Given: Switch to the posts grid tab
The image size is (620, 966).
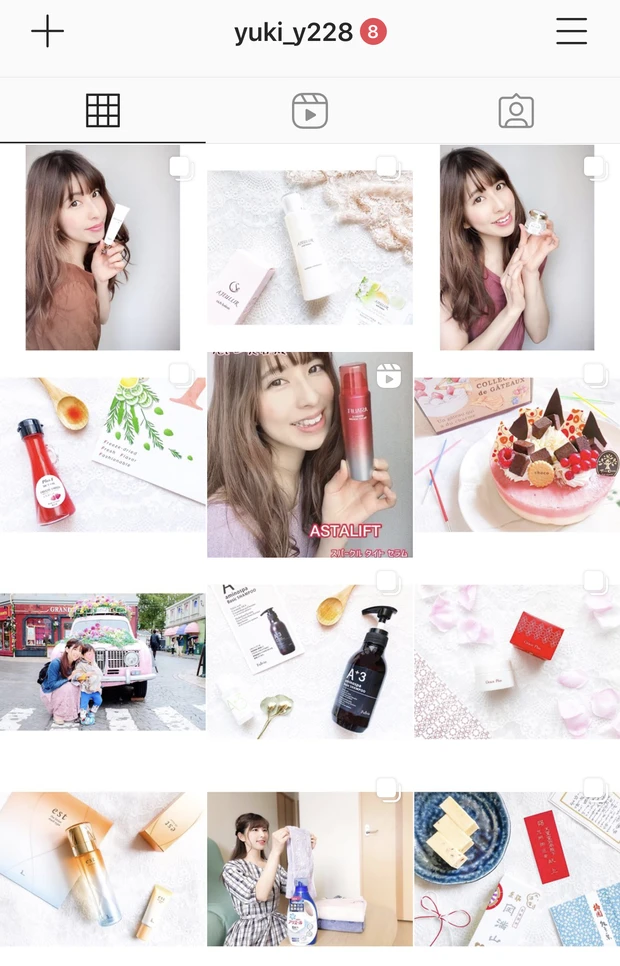Looking at the screenshot, I should click(103, 111).
